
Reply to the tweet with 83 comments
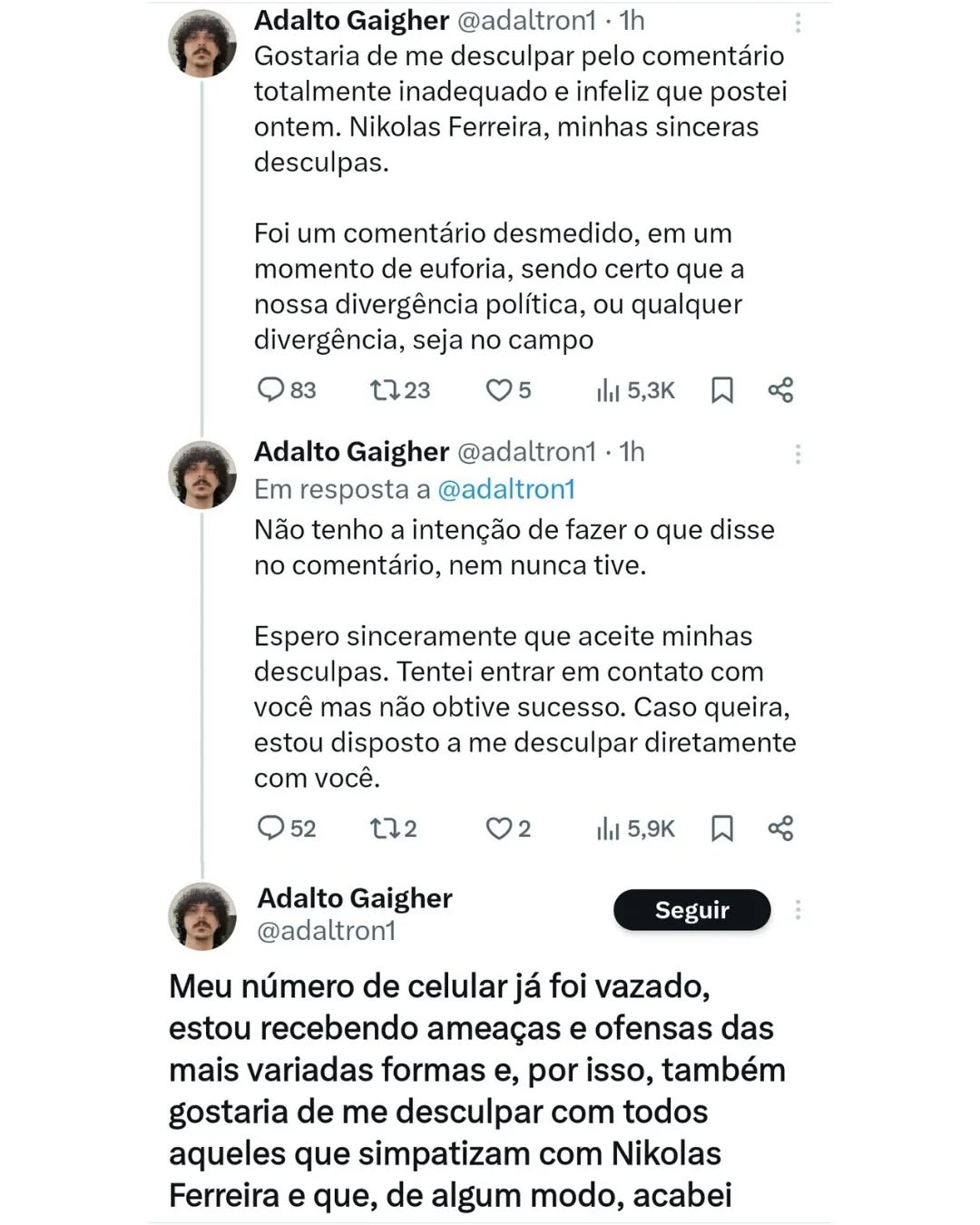tap(270, 390)
